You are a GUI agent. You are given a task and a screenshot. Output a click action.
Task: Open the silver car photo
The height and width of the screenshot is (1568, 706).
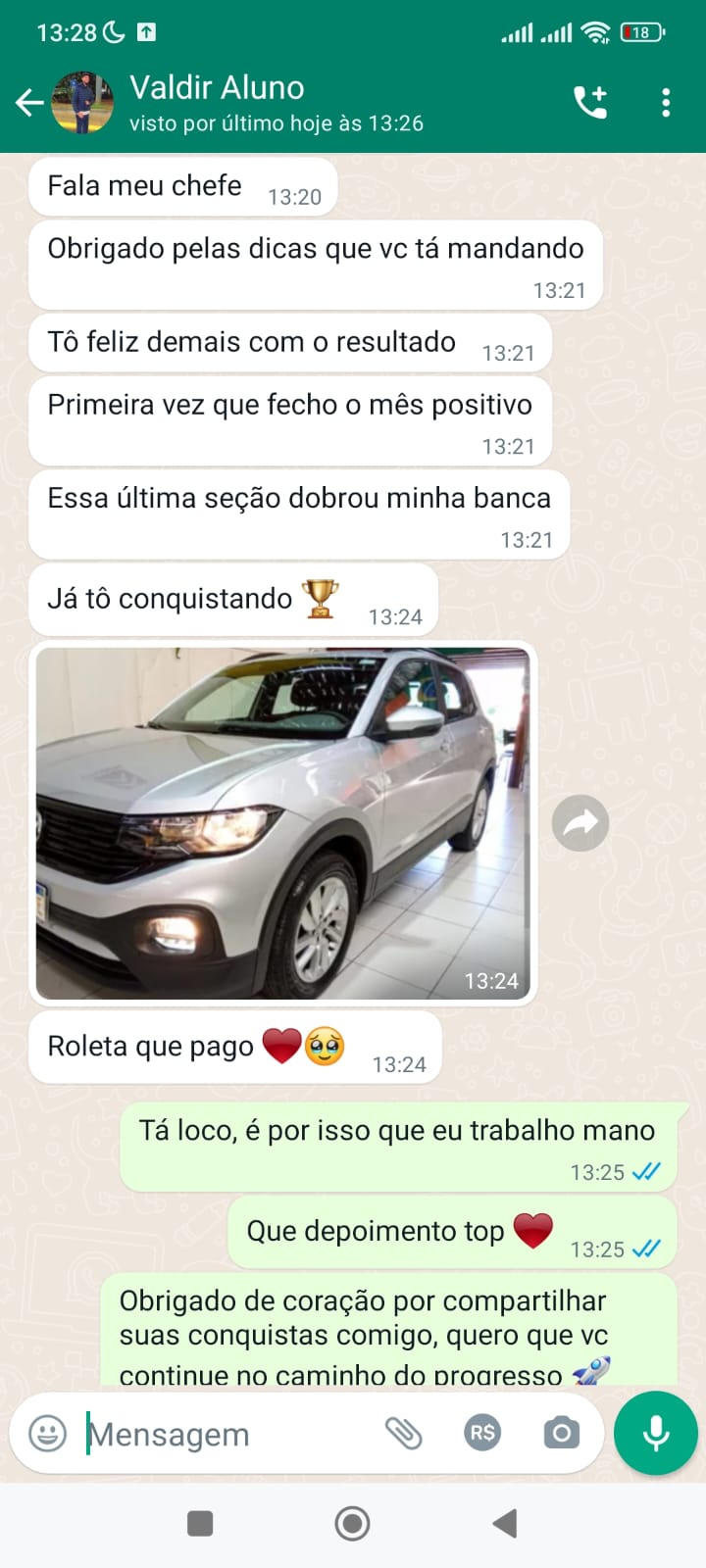[282, 823]
